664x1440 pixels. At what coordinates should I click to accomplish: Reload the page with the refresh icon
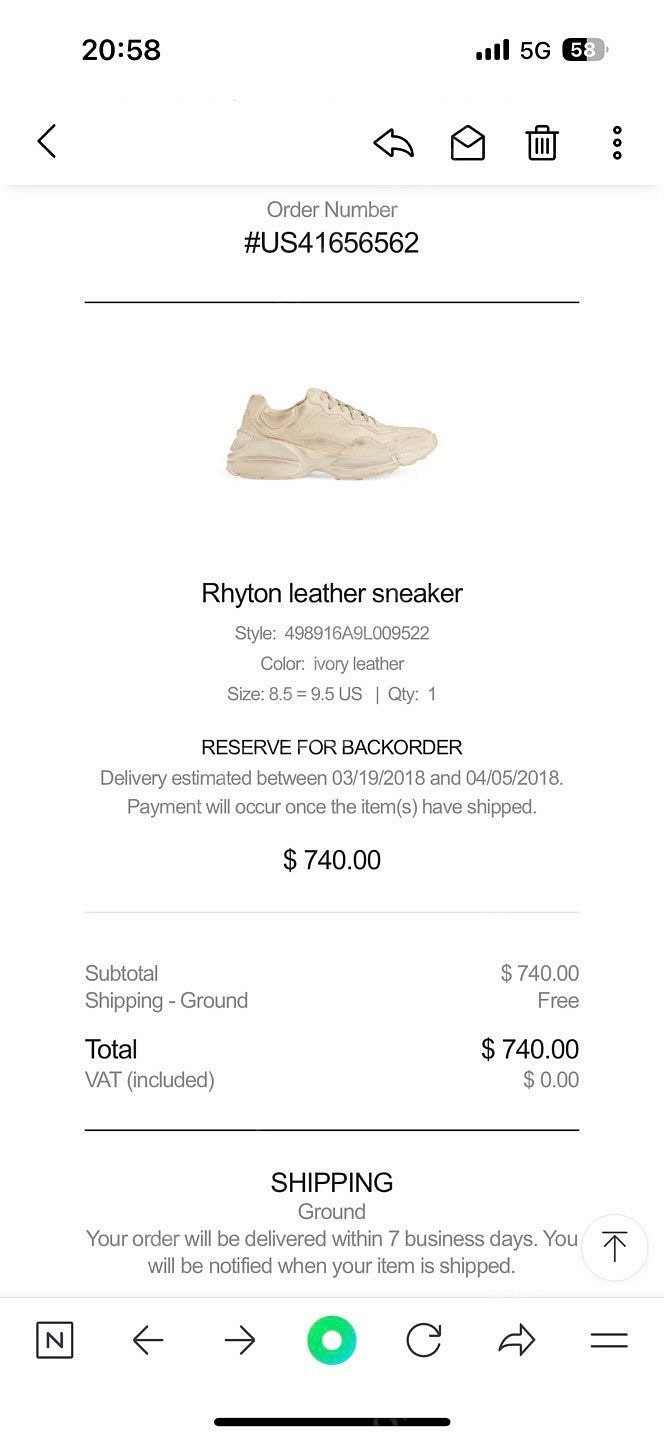point(424,1340)
